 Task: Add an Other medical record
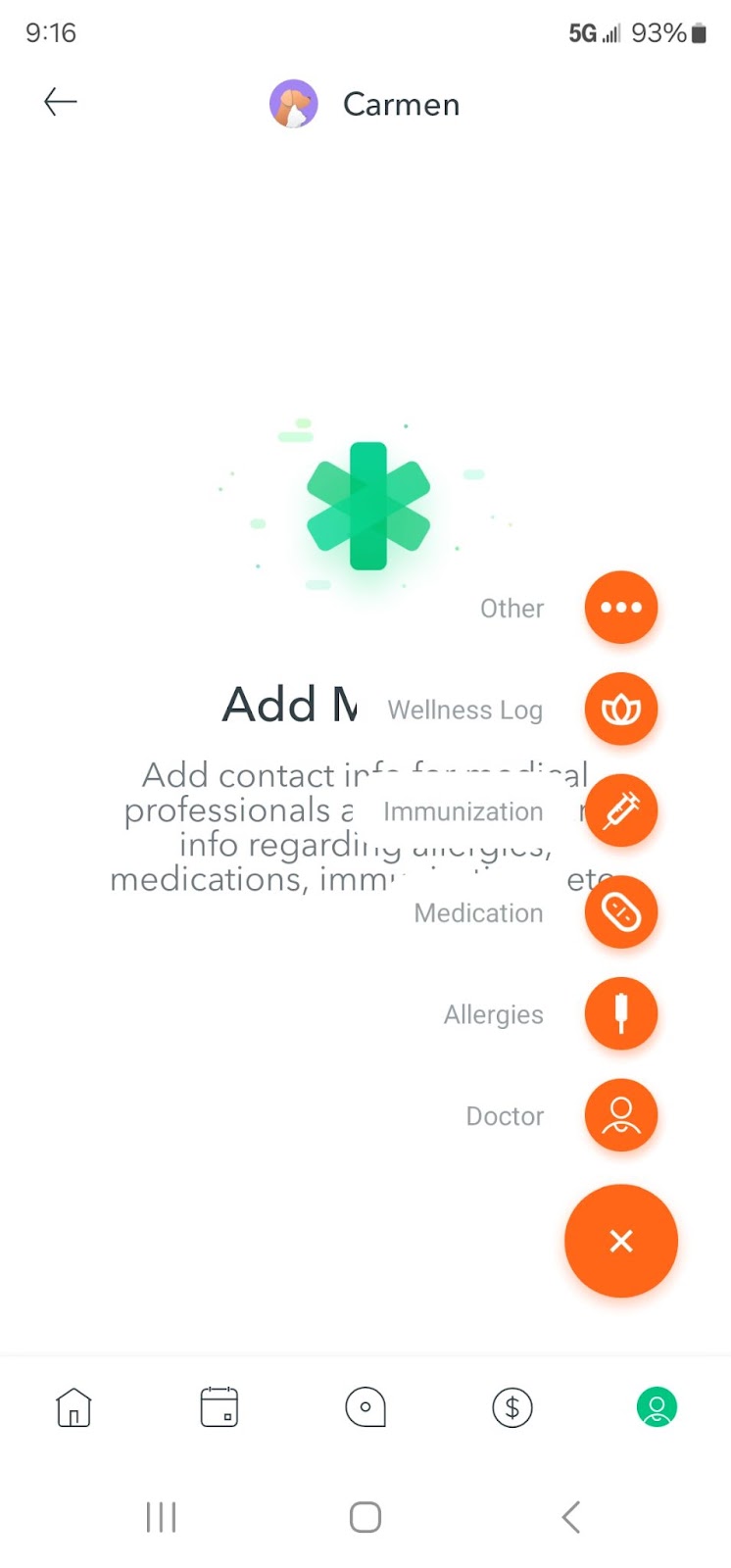tap(620, 608)
